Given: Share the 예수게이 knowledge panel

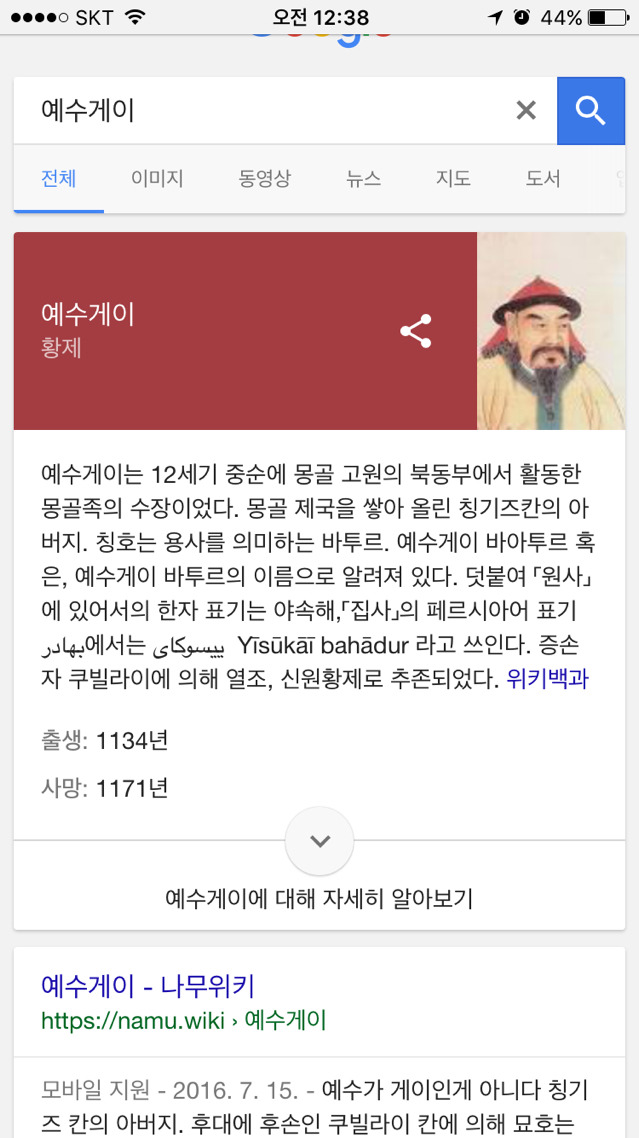Looking at the screenshot, I should coord(415,331).
